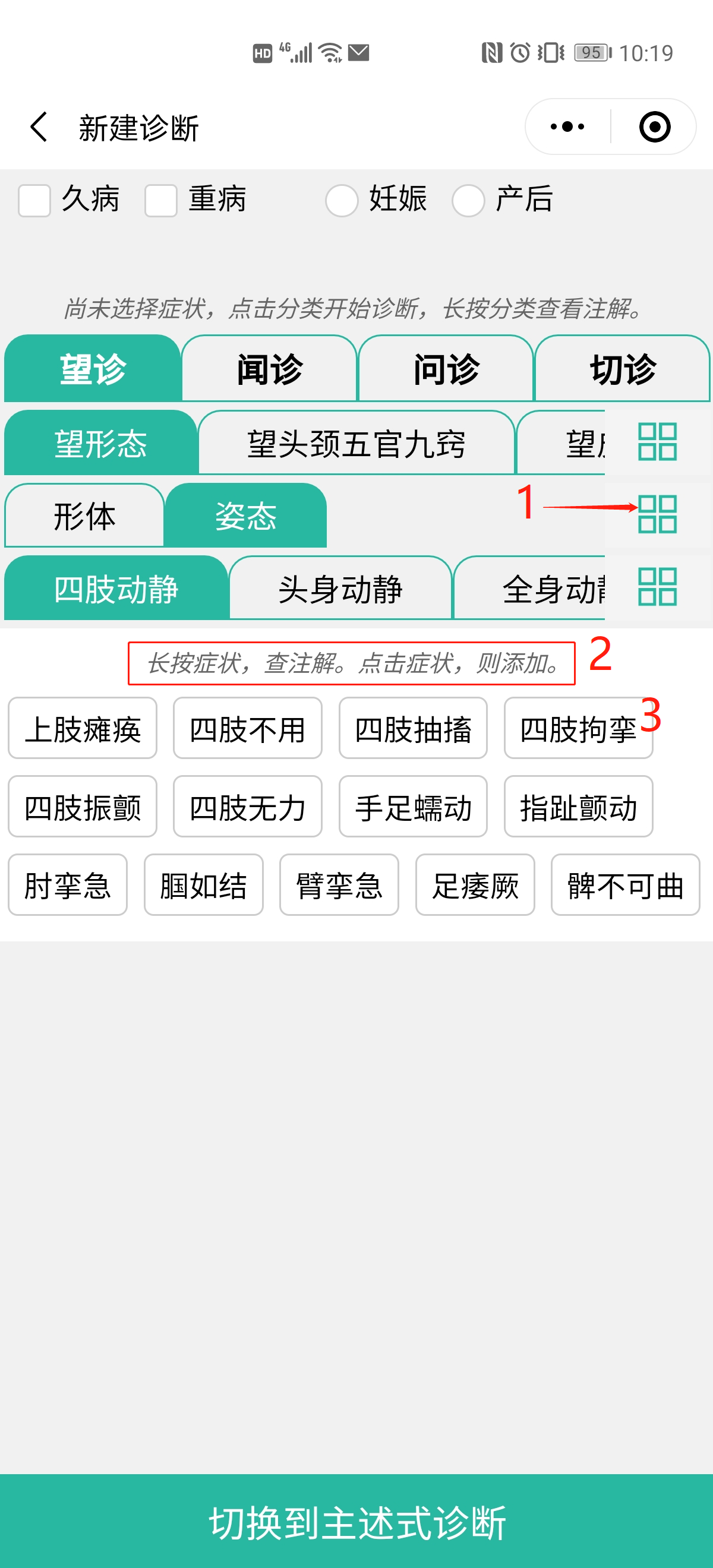Switch to the 形体 tab
This screenshot has width=713, height=1568.
tap(84, 516)
